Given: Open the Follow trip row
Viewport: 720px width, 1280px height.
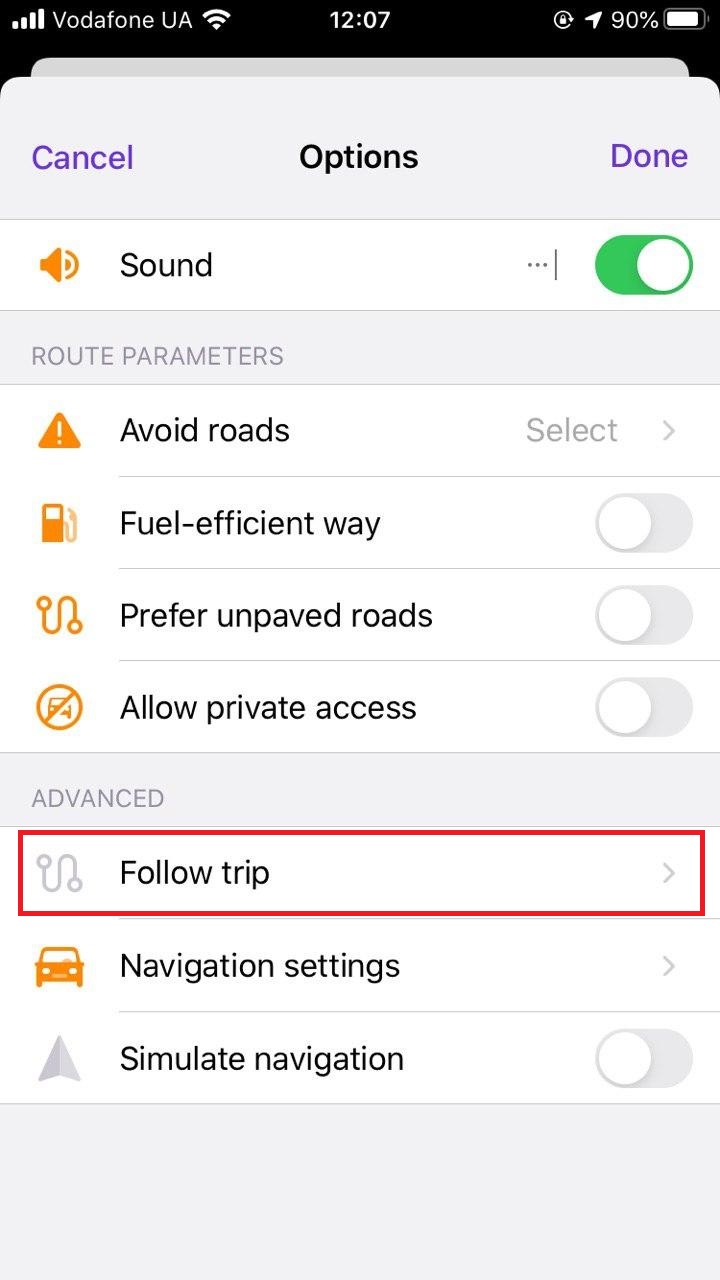Looking at the screenshot, I should pos(360,872).
